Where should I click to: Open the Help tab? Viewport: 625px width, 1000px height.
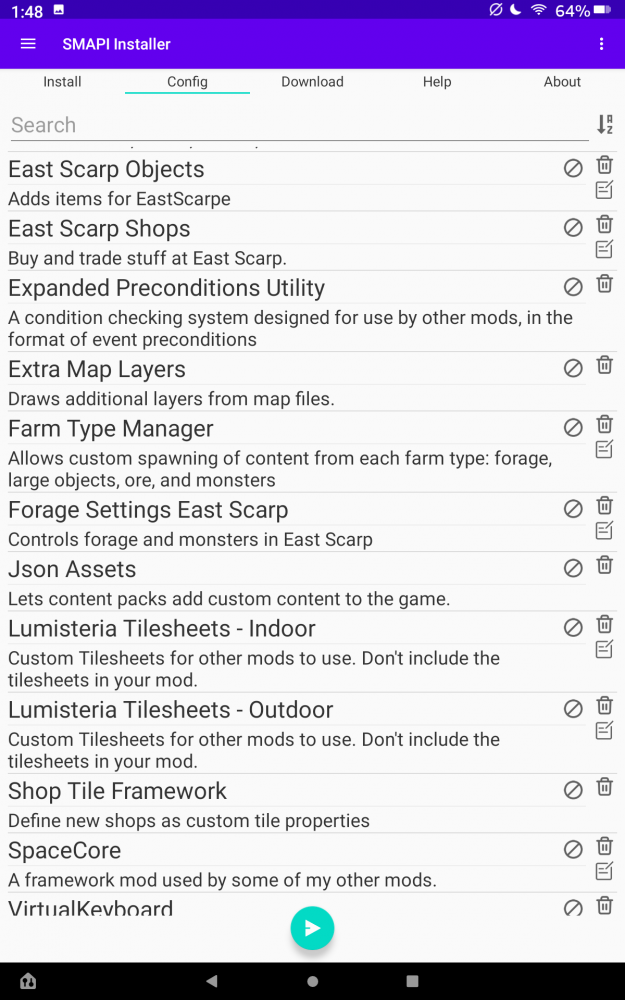click(x=437, y=82)
